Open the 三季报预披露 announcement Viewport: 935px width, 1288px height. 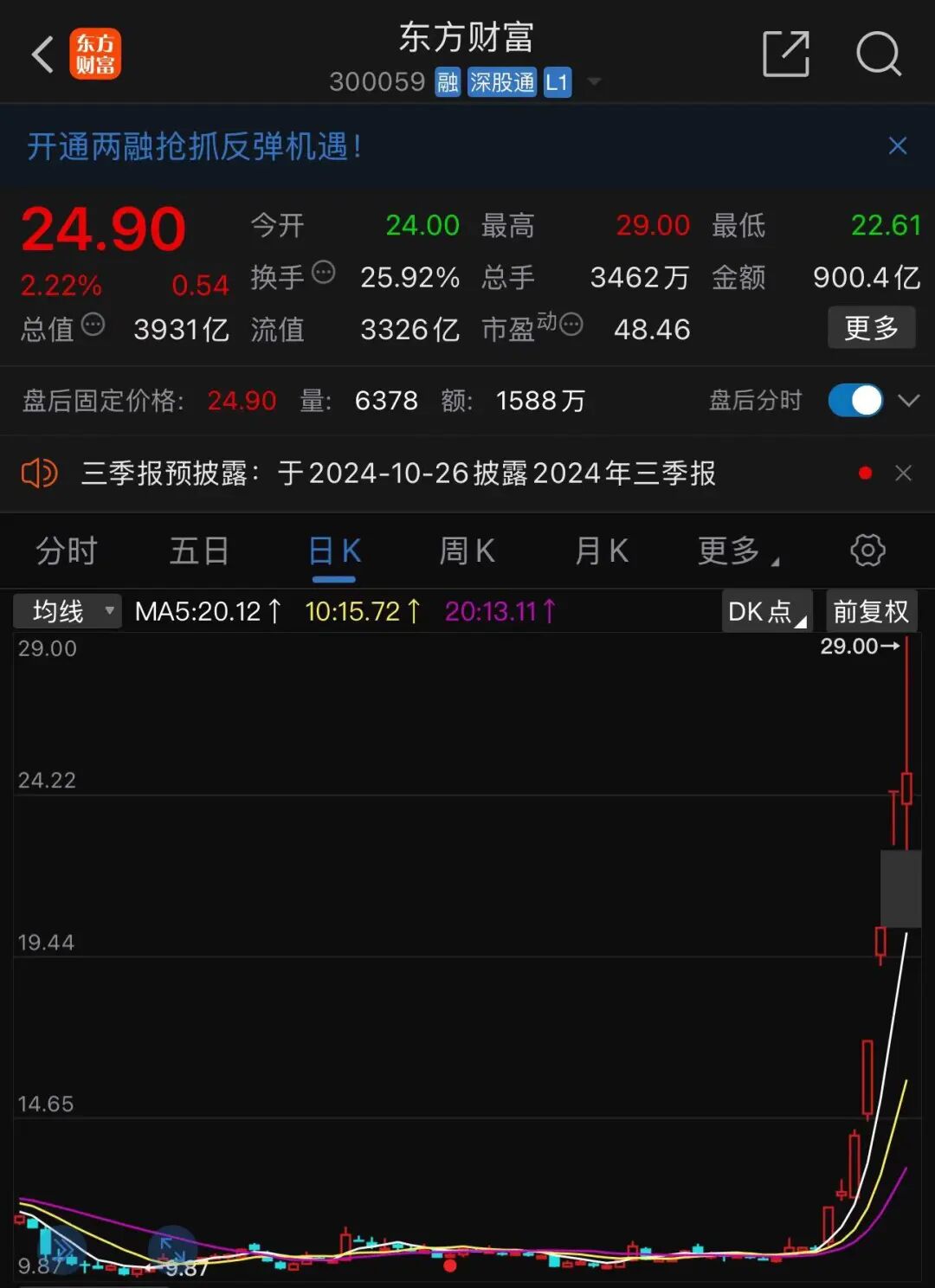pos(398,473)
